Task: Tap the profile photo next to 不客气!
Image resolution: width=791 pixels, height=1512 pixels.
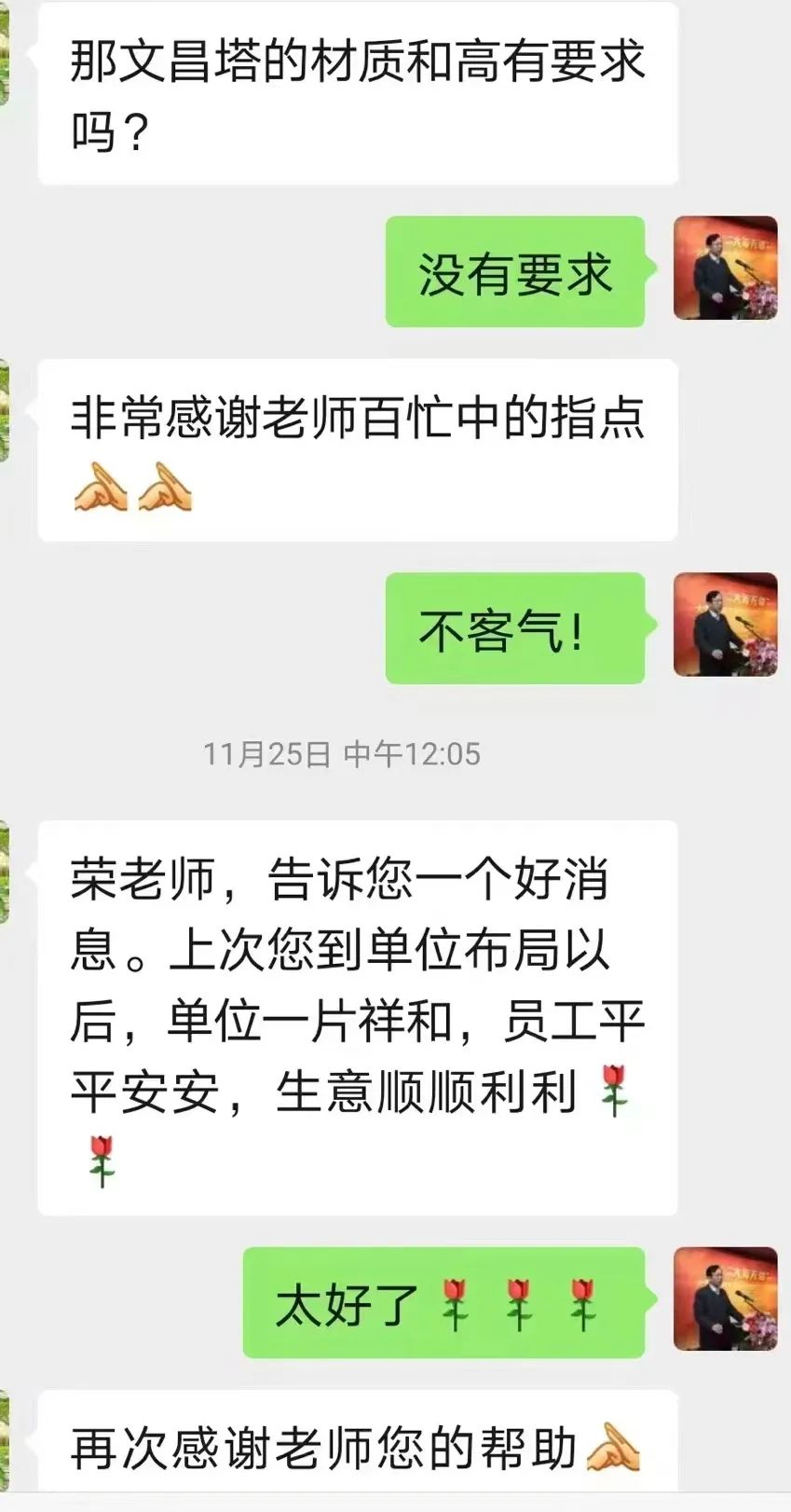Action: 725,625
